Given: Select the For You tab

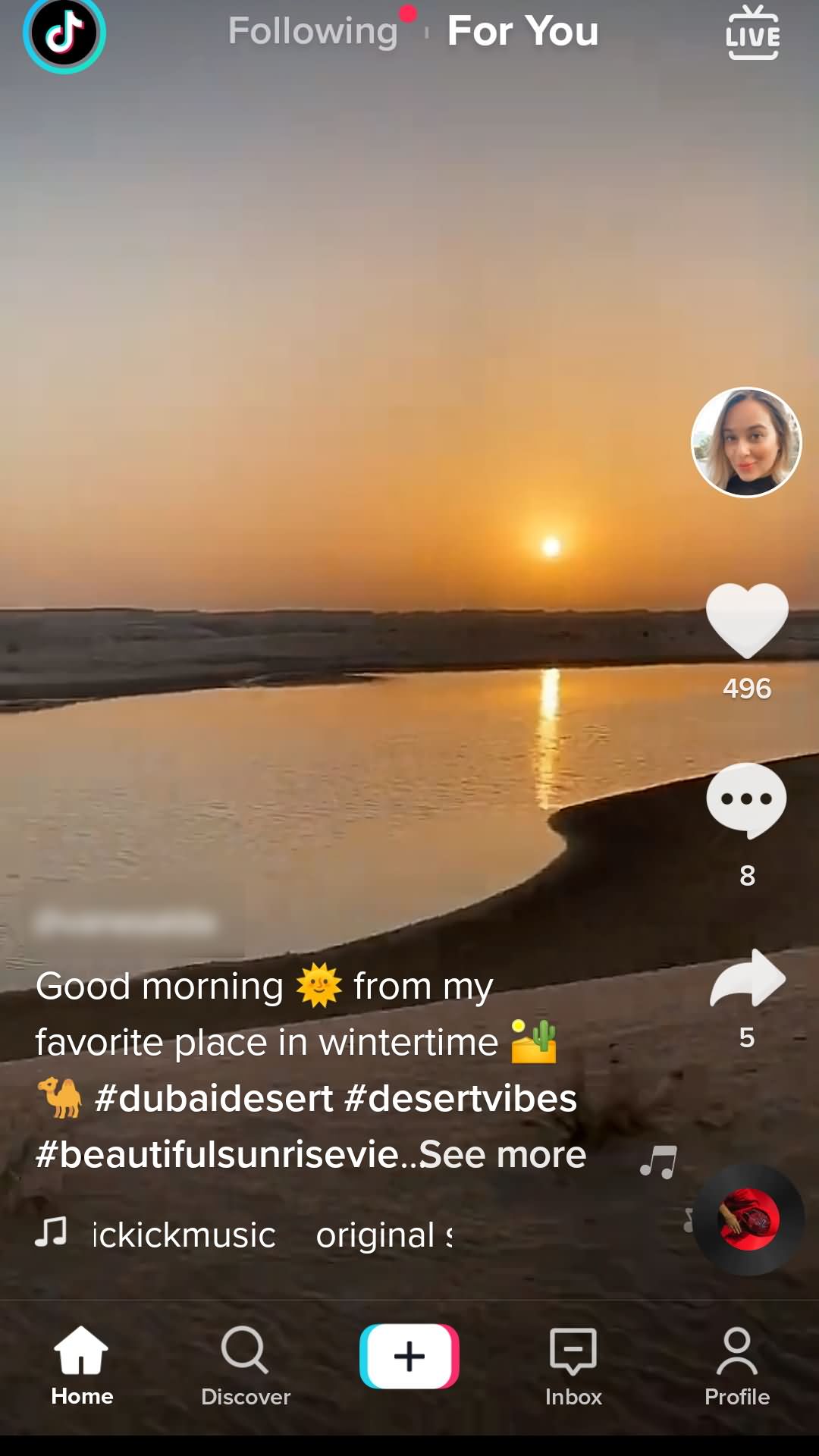Looking at the screenshot, I should (522, 31).
